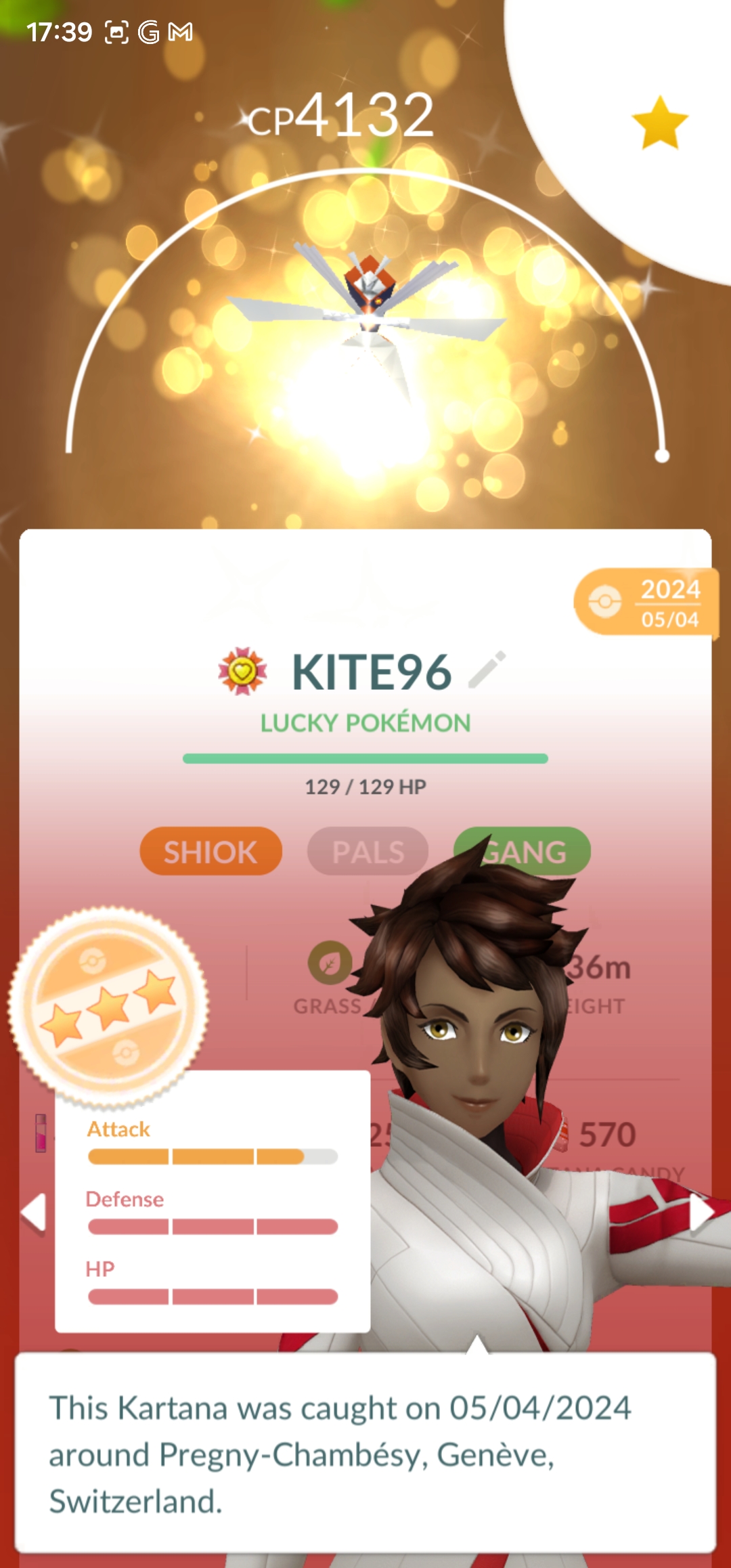
Task: Go to the next Pokémon with the right arrow
Action: [x=701, y=1212]
